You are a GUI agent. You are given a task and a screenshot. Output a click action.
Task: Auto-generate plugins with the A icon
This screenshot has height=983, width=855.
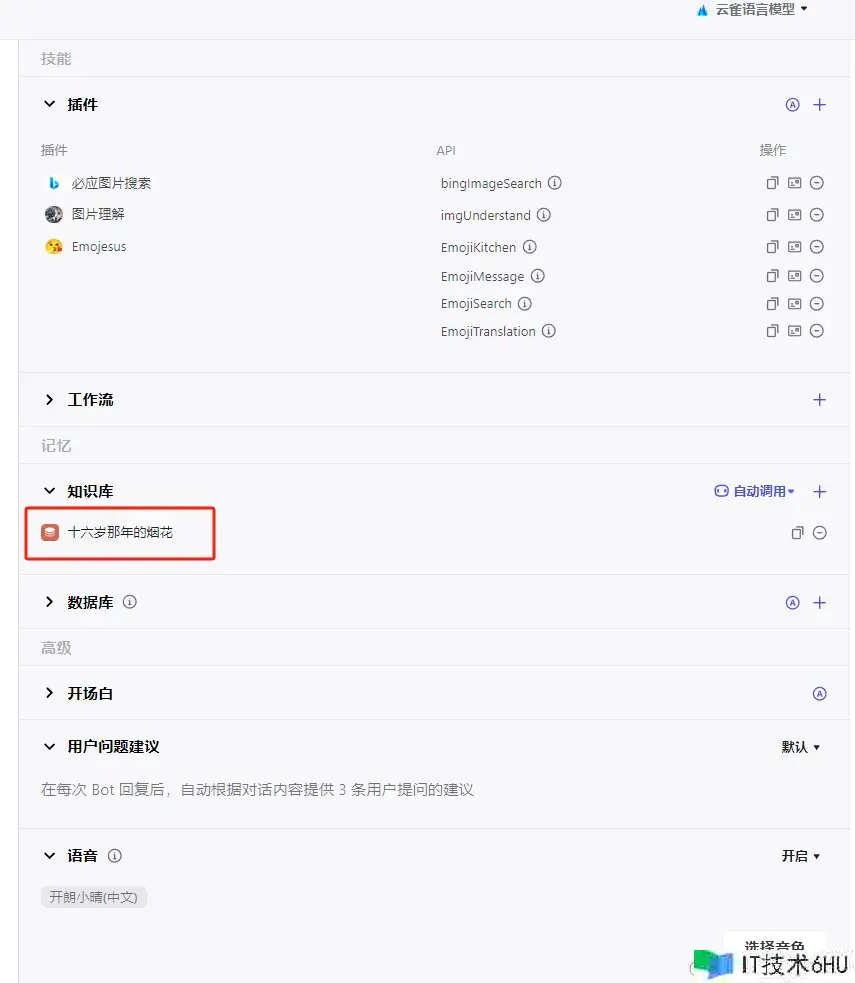792,105
